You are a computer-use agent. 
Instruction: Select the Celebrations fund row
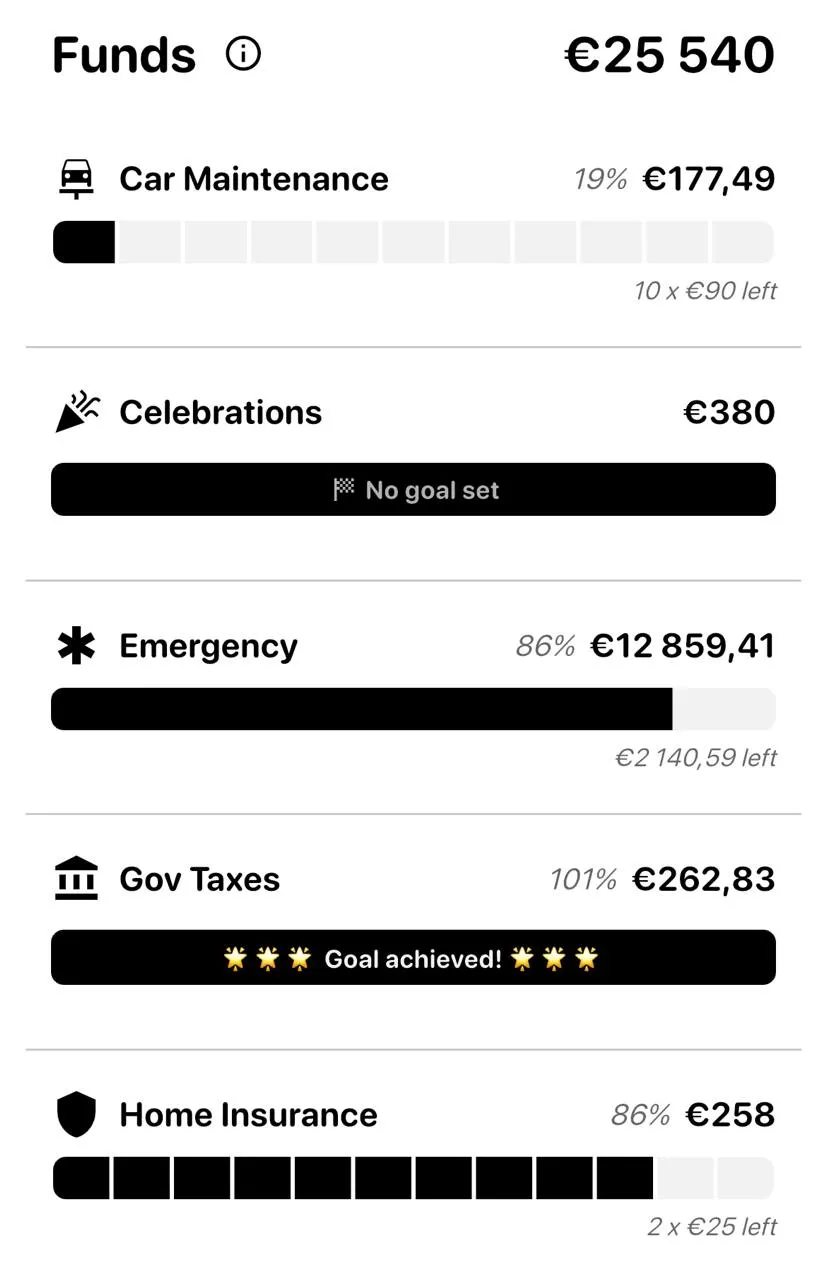pos(220,411)
